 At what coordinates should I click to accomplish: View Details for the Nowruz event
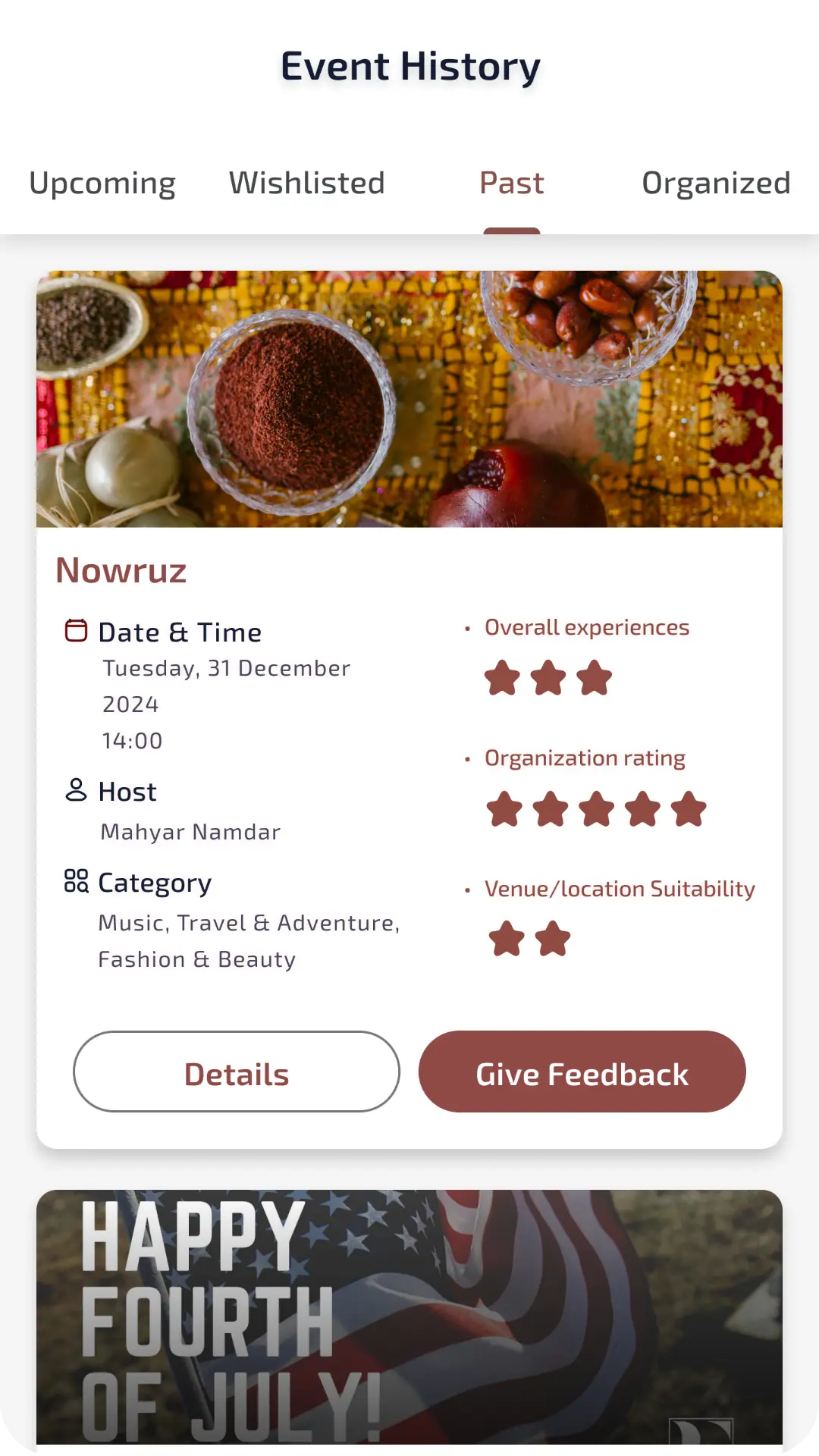pos(237,1072)
